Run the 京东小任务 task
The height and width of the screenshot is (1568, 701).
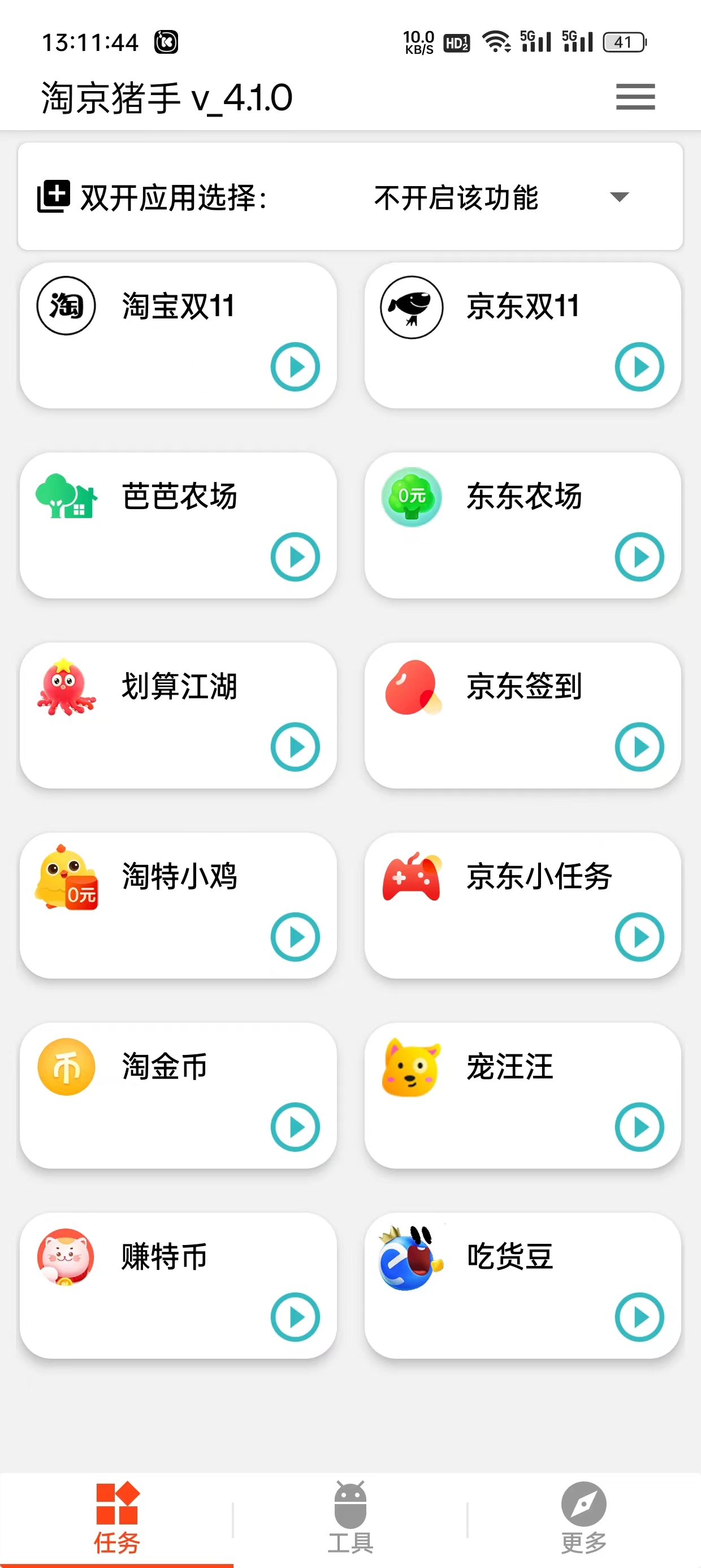coord(639,937)
